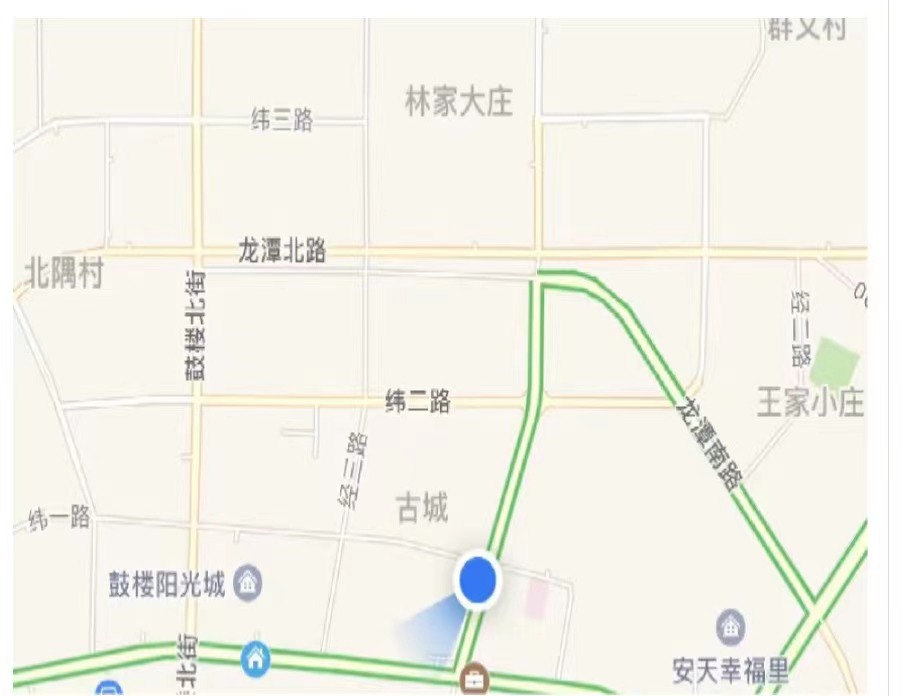
Task: Tap the blue home marker
Action: coord(256,658)
